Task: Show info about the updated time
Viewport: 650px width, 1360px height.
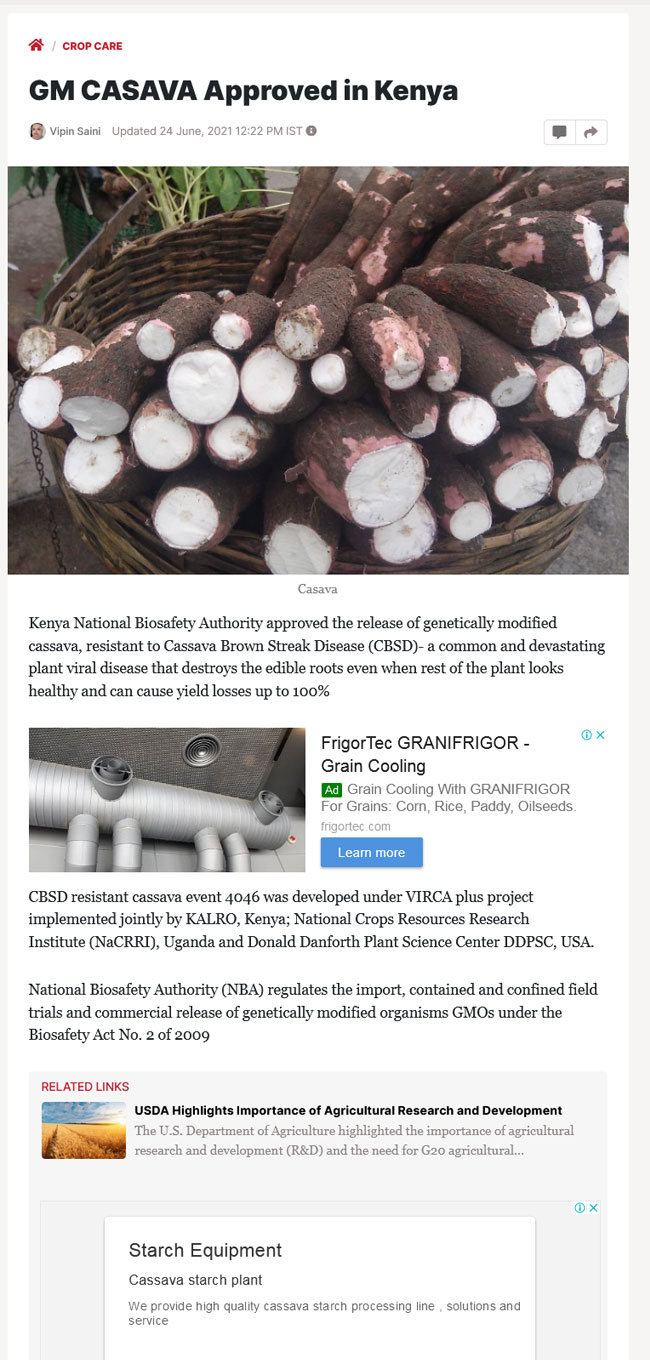Action: (x=311, y=131)
